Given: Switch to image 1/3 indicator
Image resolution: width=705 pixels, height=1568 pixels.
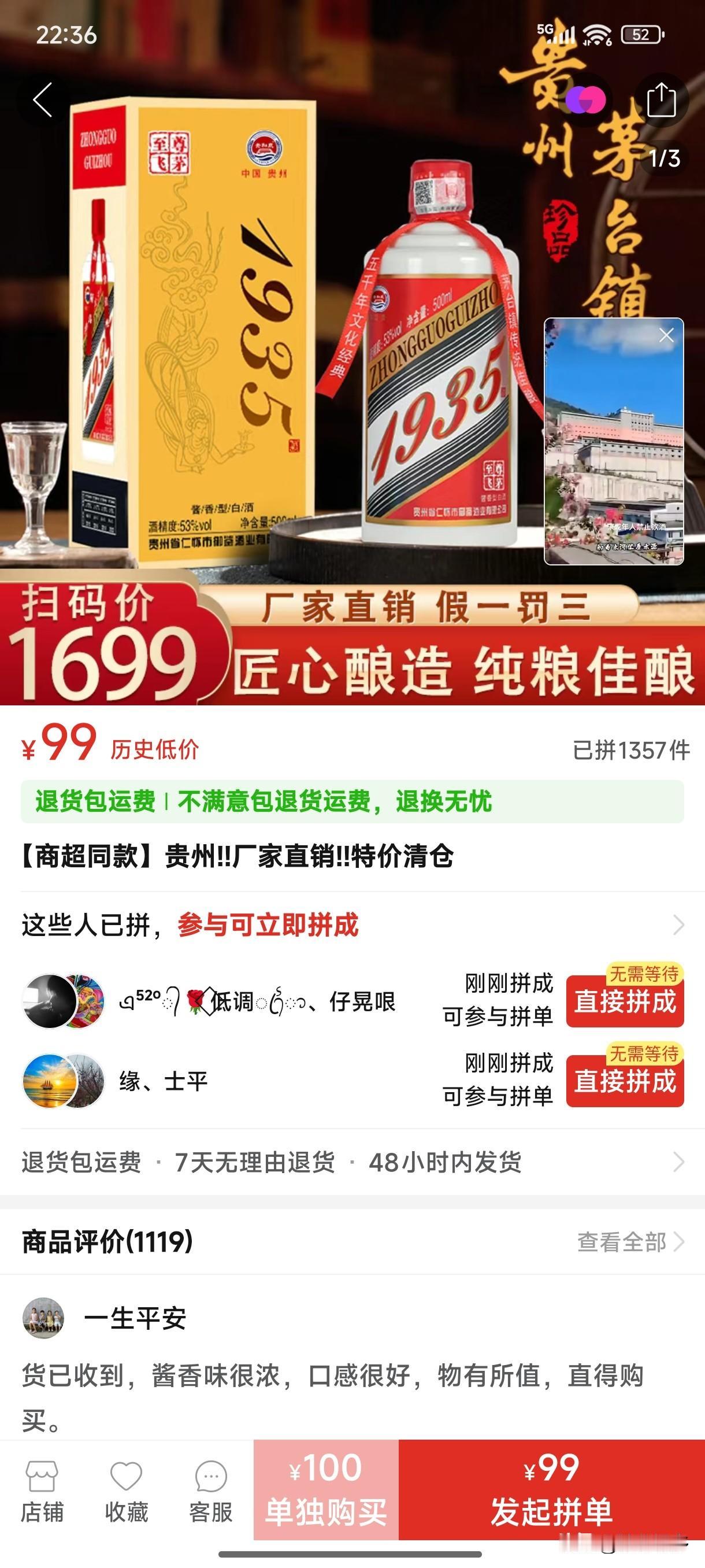Looking at the screenshot, I should (x=665, y=157).
